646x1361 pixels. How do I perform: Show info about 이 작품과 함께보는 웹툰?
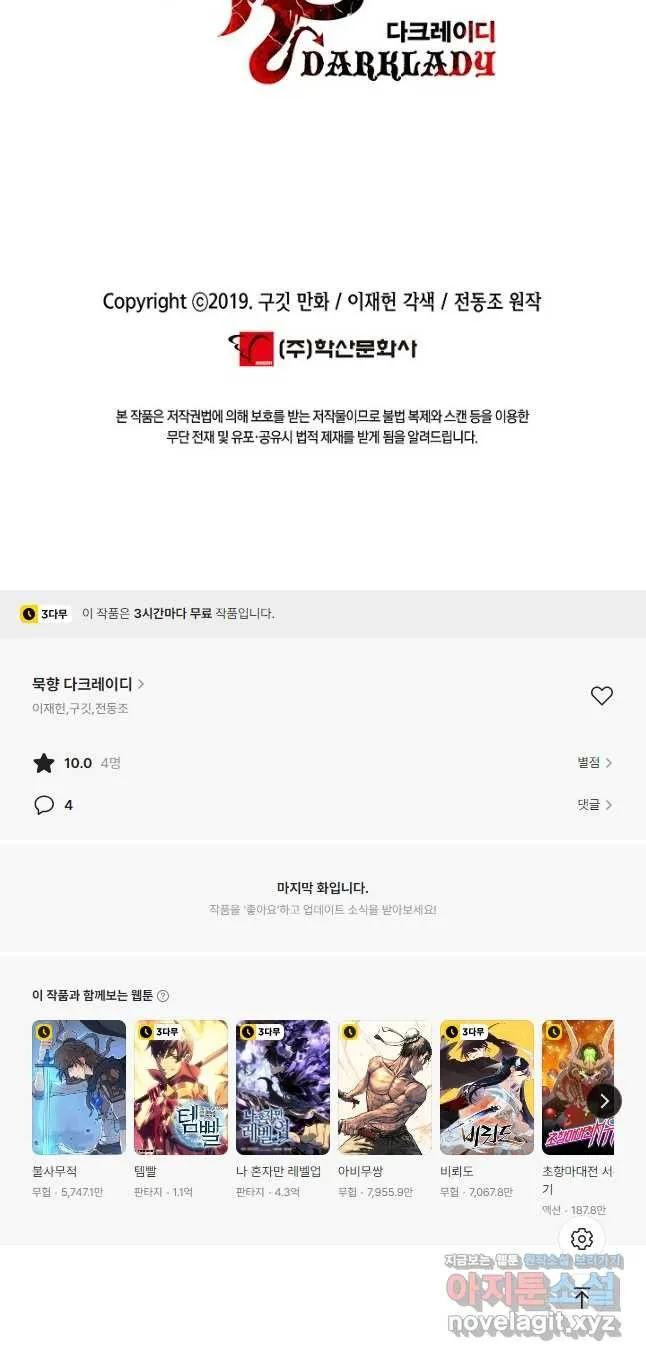pos(163,996)
